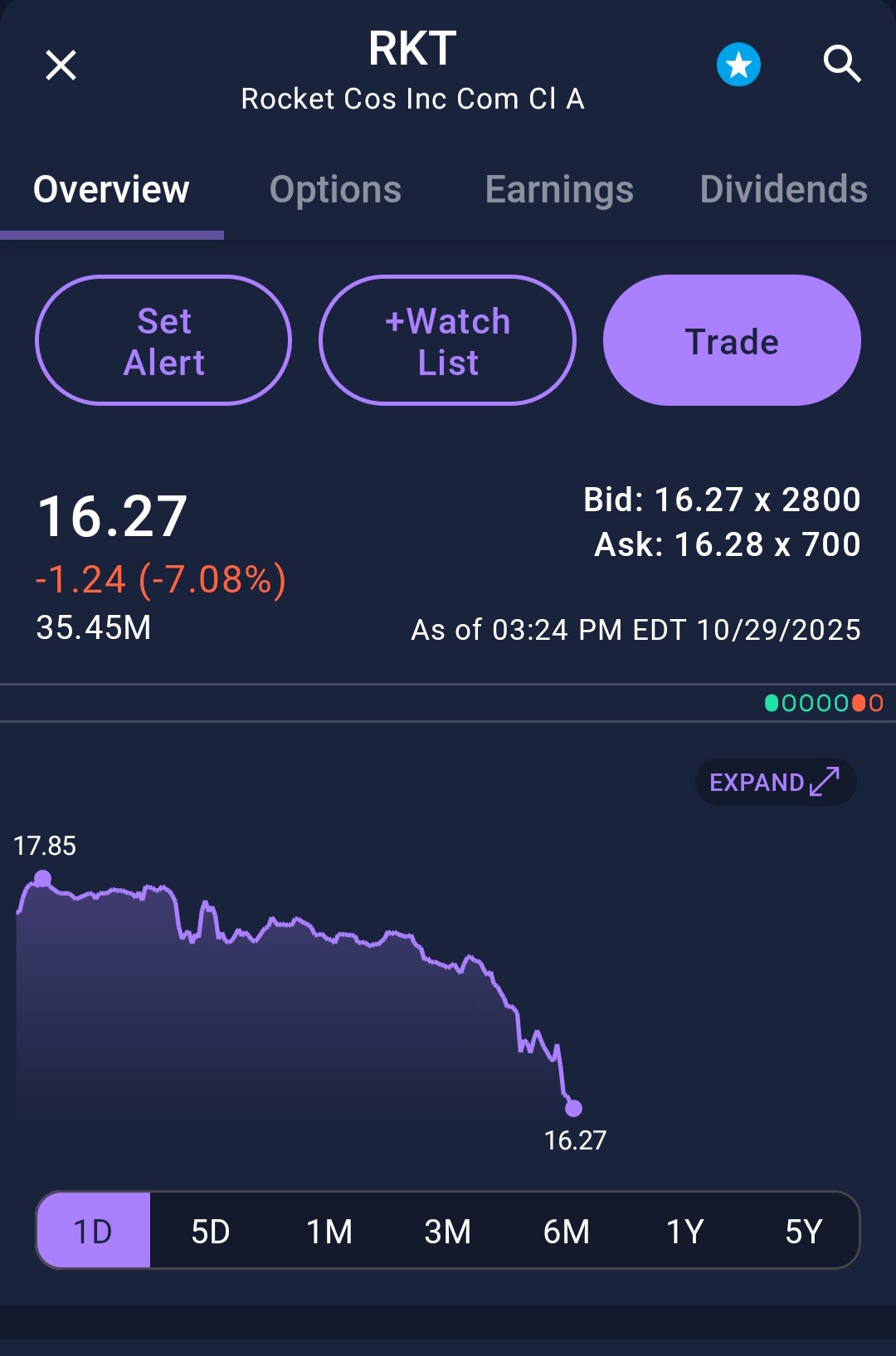Display the 6M price history
The image size is (896, 1356).
pyautogui.click(x=567, y=1231)
